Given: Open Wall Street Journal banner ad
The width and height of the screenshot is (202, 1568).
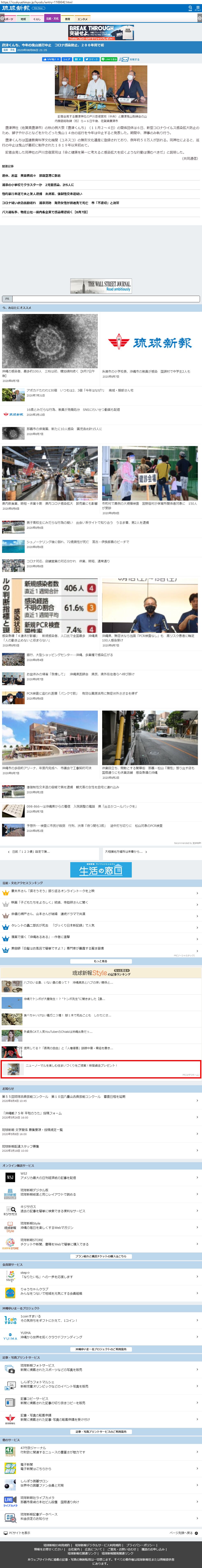Looking at the screenshot, I should click(x=101, y=285).
